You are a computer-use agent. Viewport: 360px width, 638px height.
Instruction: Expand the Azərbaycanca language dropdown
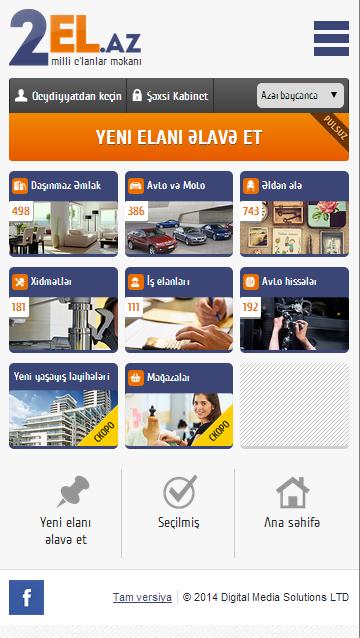point(300,96)
